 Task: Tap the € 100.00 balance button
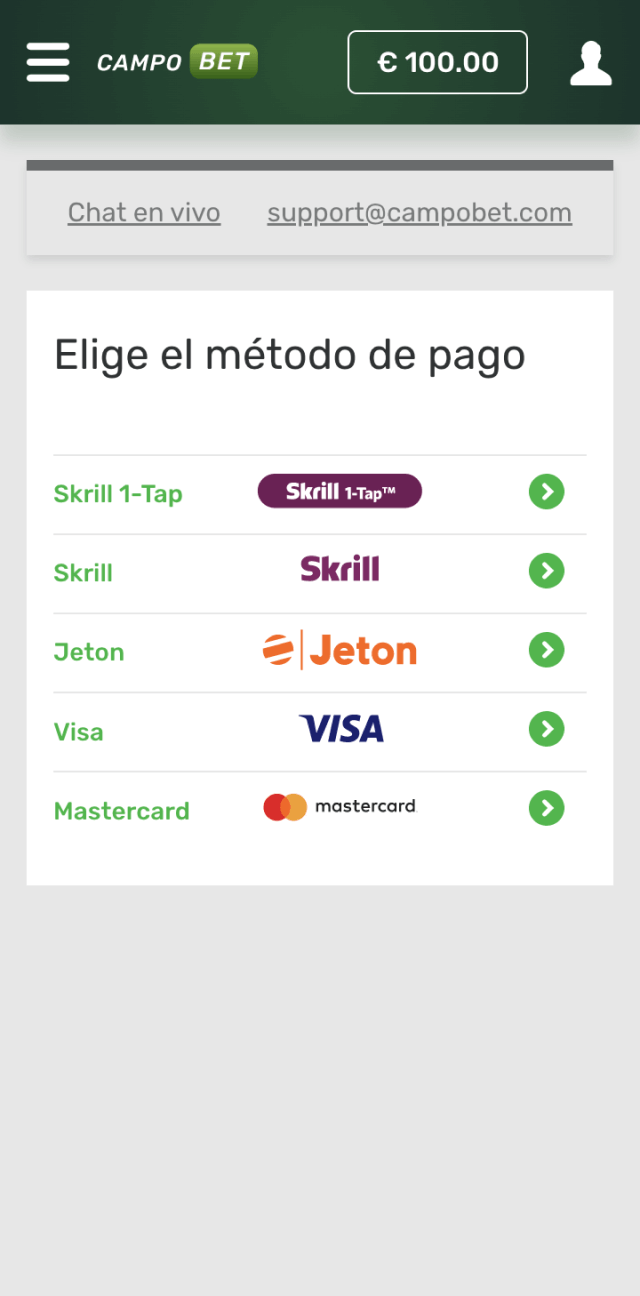(x=437, y=62)
